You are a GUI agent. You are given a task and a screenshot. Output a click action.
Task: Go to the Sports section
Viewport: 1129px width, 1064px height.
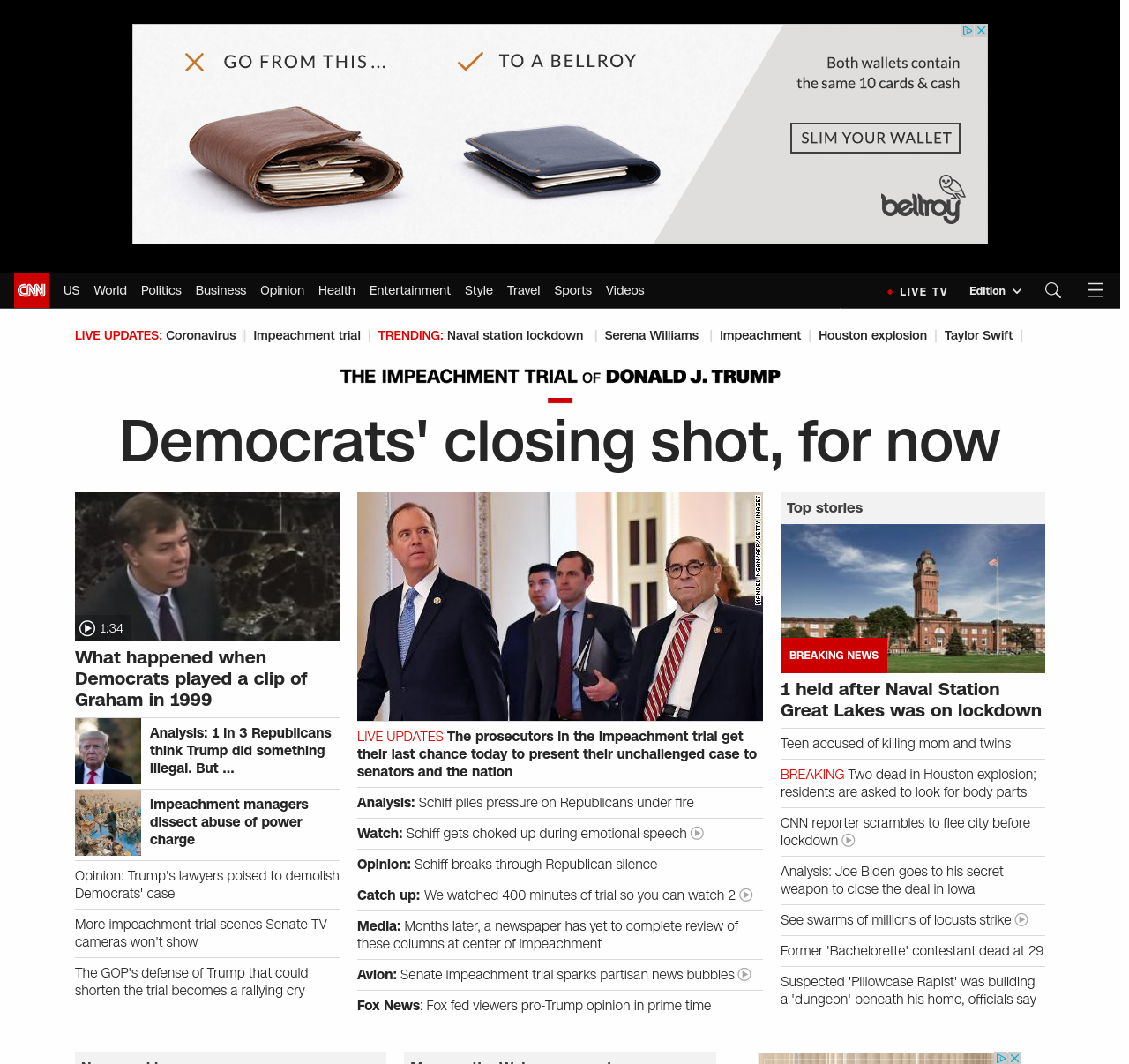(x=572, y=290)
